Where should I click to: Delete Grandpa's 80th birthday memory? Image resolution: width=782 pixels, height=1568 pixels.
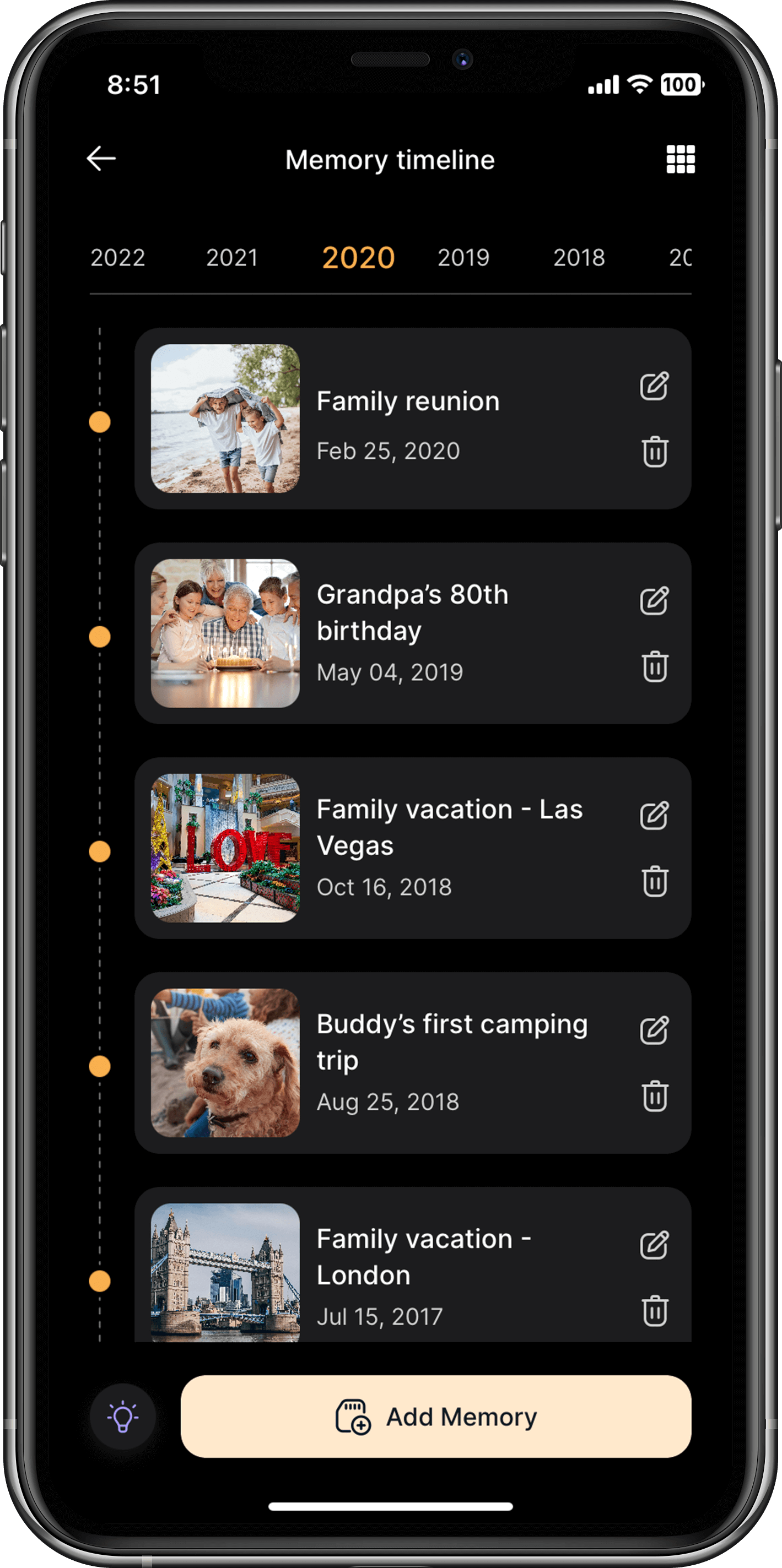tap(655, 666)
